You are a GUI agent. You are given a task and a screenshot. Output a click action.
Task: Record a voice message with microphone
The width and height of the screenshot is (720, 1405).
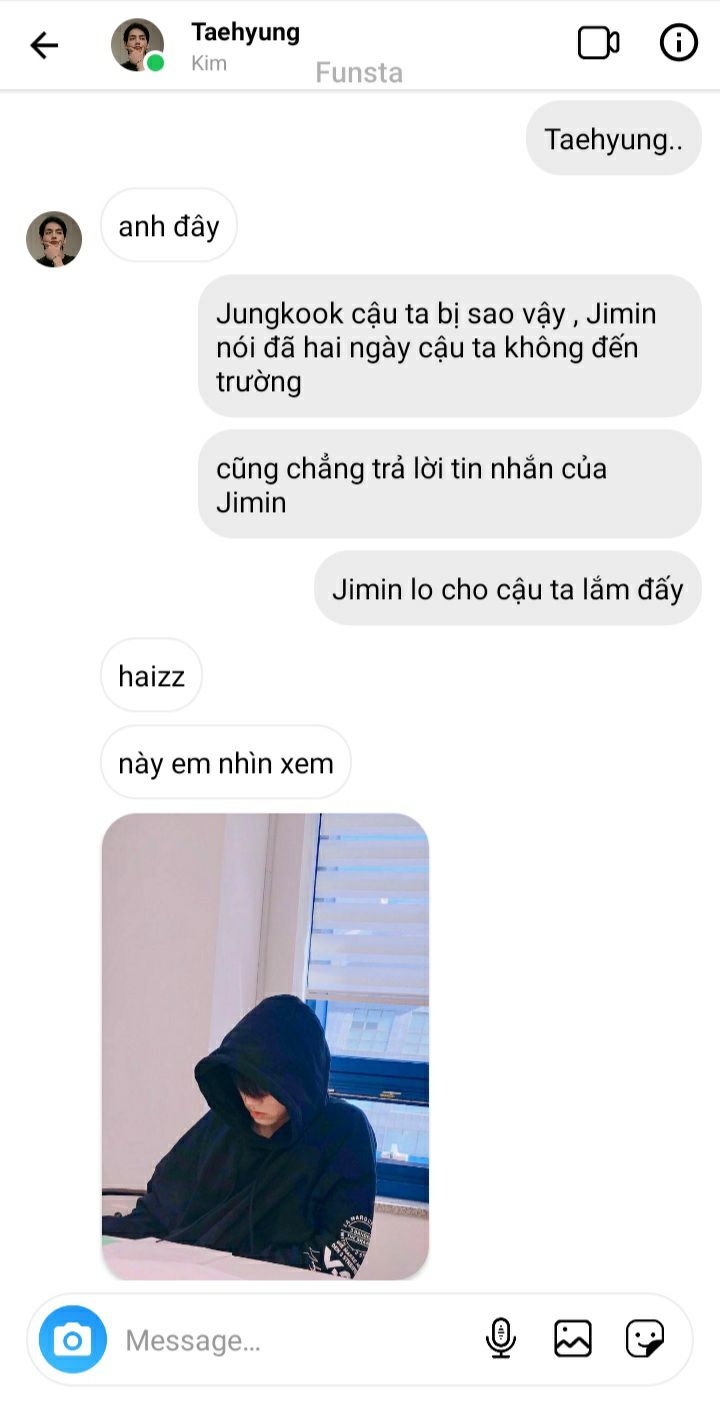click(x=501, y=1338)
